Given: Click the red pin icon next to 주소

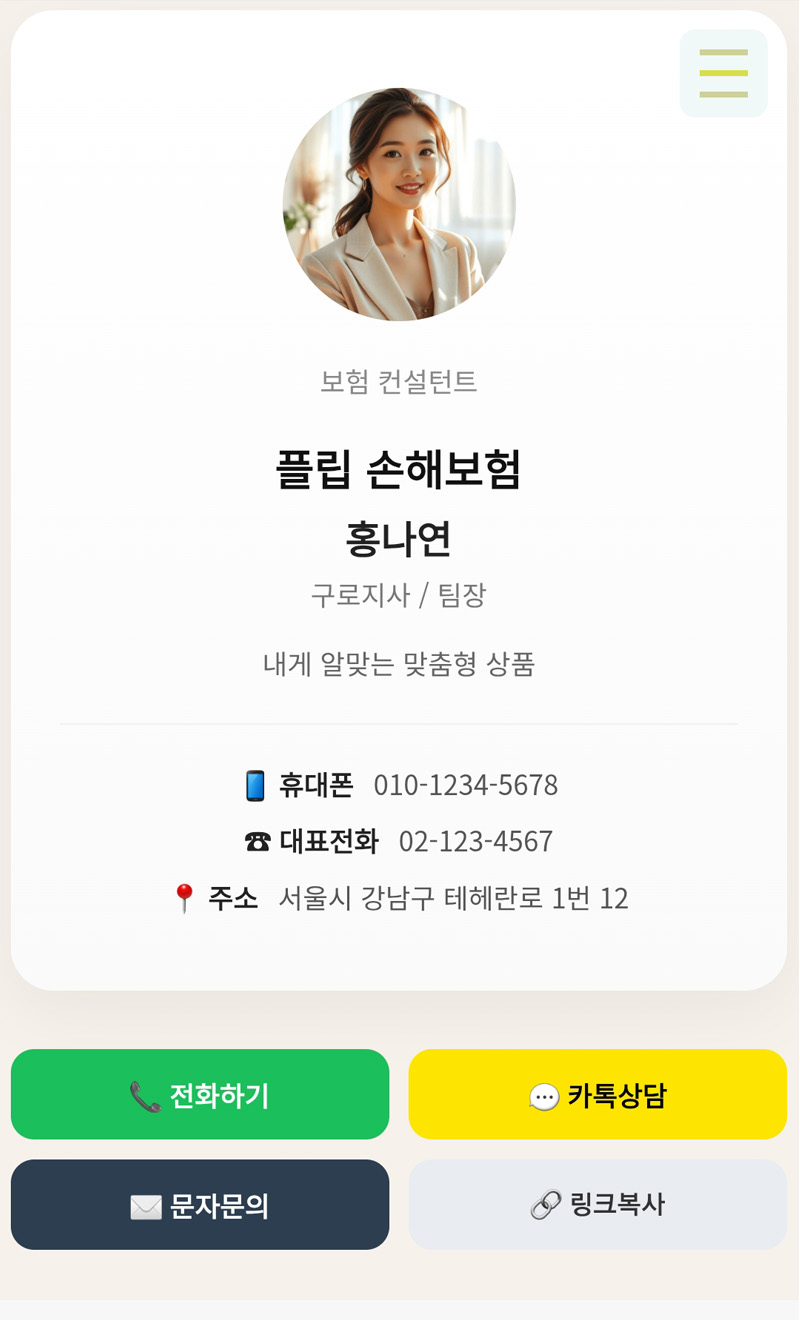Looking at the screenshot, I should pyautogui.click(x=185, y=897).
